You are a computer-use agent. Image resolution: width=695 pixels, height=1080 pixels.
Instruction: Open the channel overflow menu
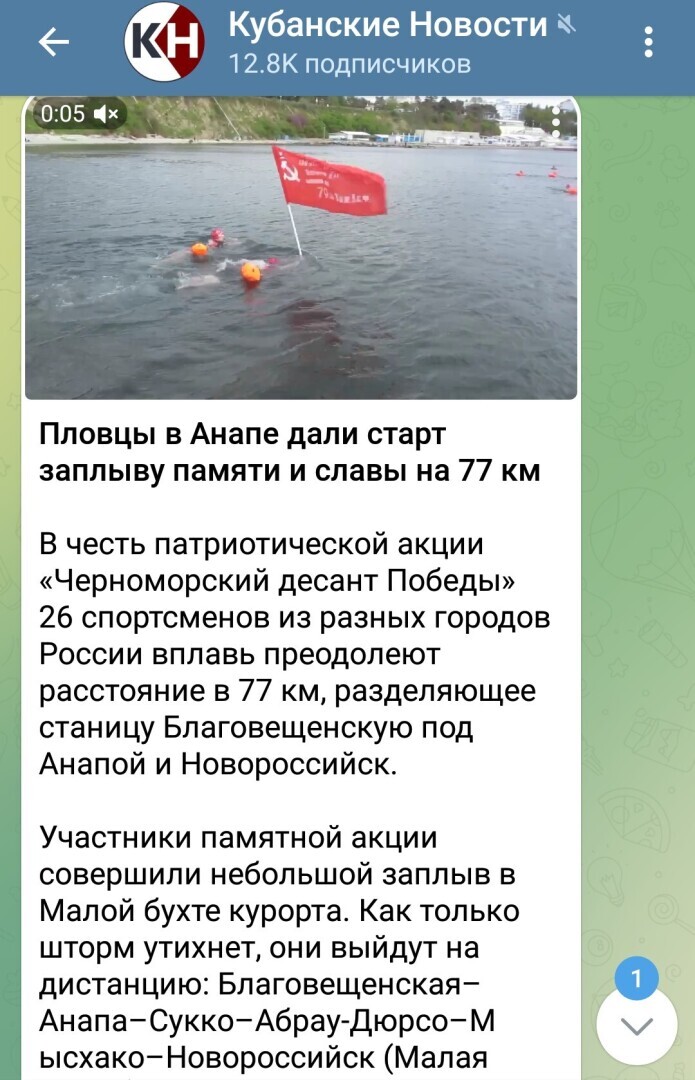pos(649,42)
